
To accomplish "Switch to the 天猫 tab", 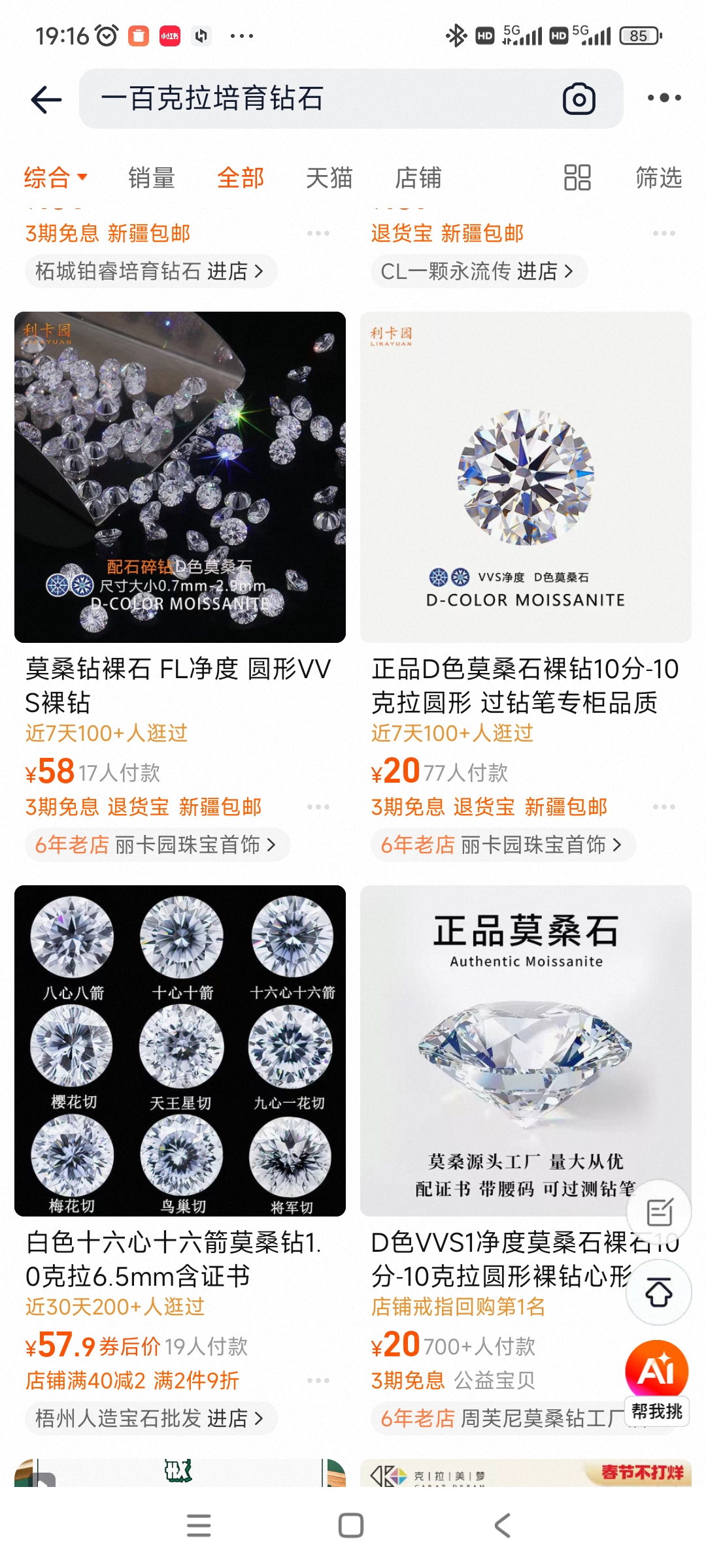I will click(329, 177).
